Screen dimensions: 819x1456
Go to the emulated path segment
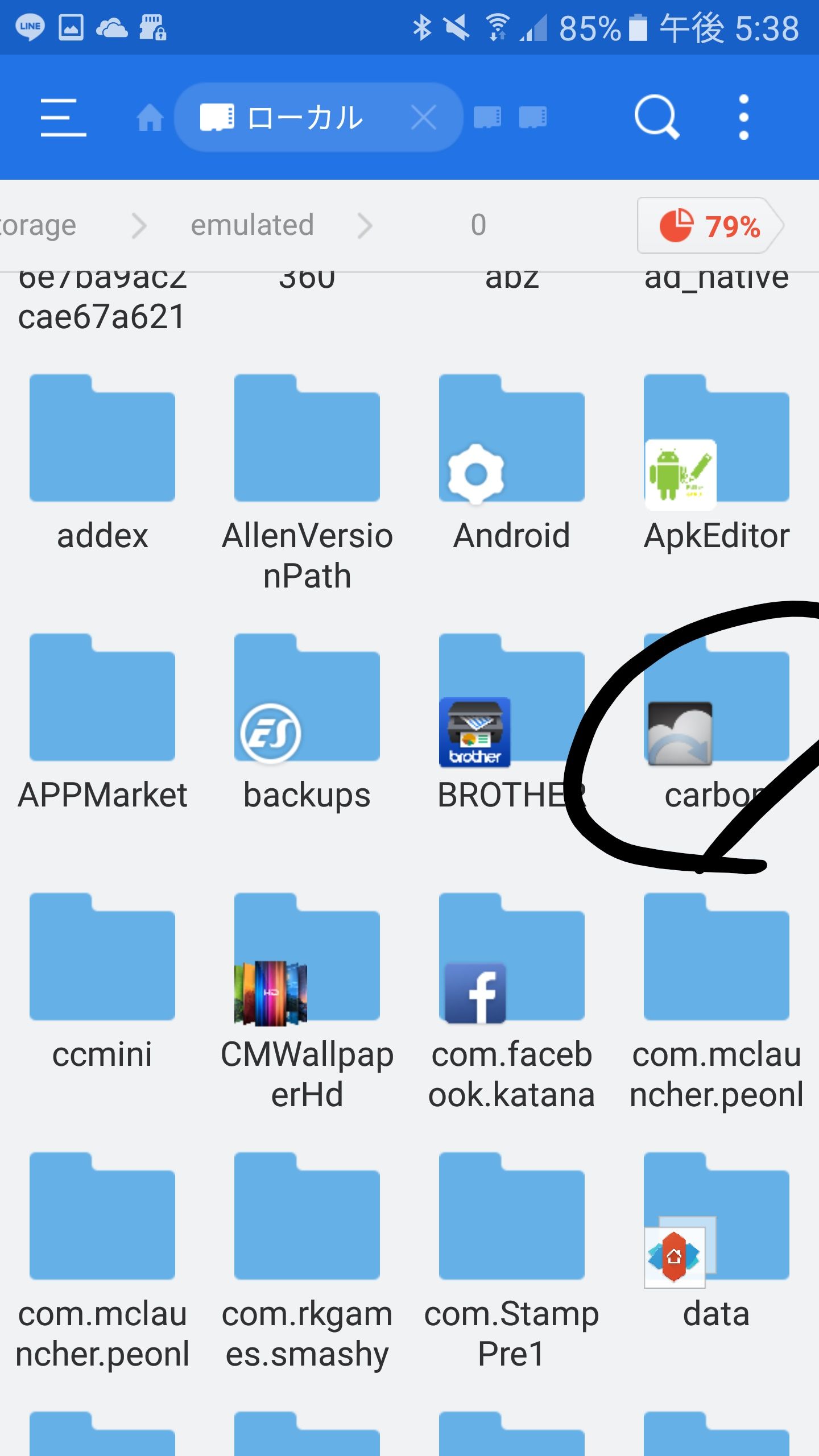click(252, 225)
